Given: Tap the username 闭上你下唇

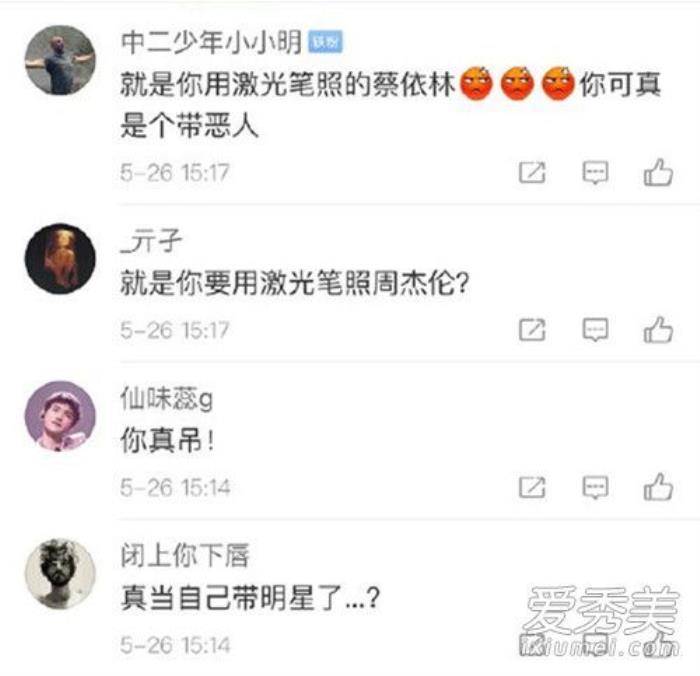Looking at the screenshot, I should coord(184,555).
